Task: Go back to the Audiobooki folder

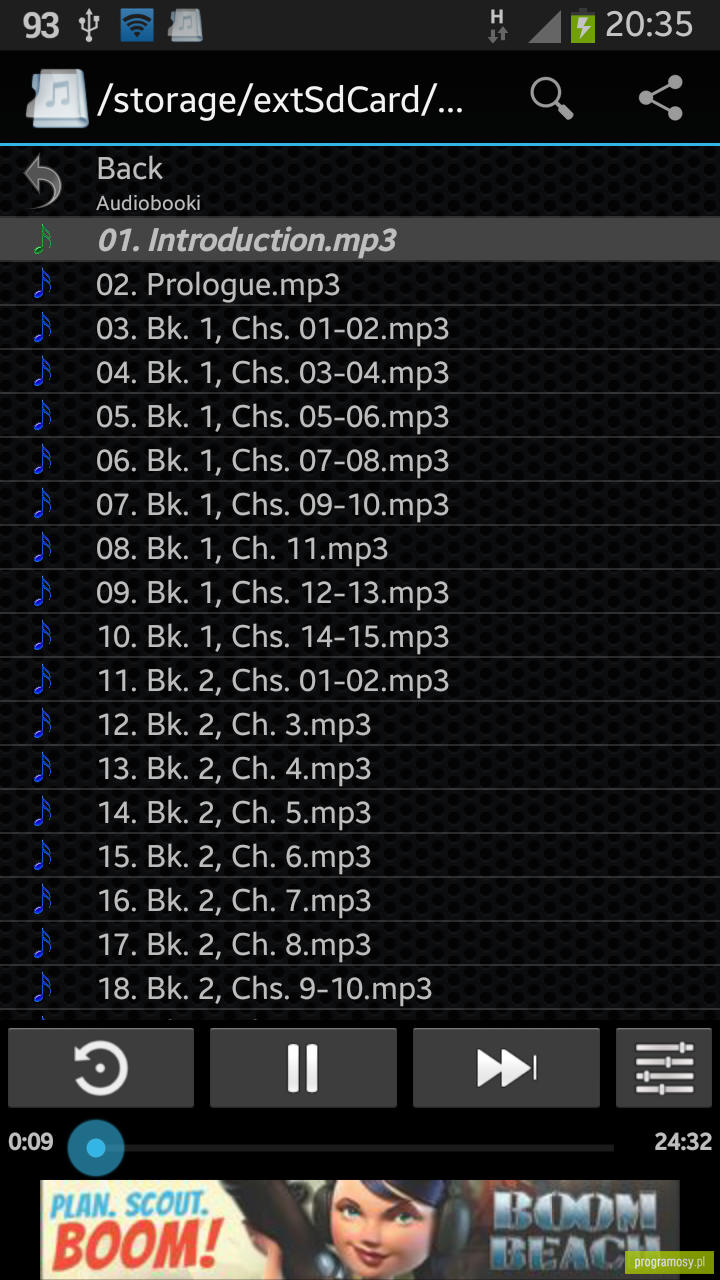Action: 360,182
